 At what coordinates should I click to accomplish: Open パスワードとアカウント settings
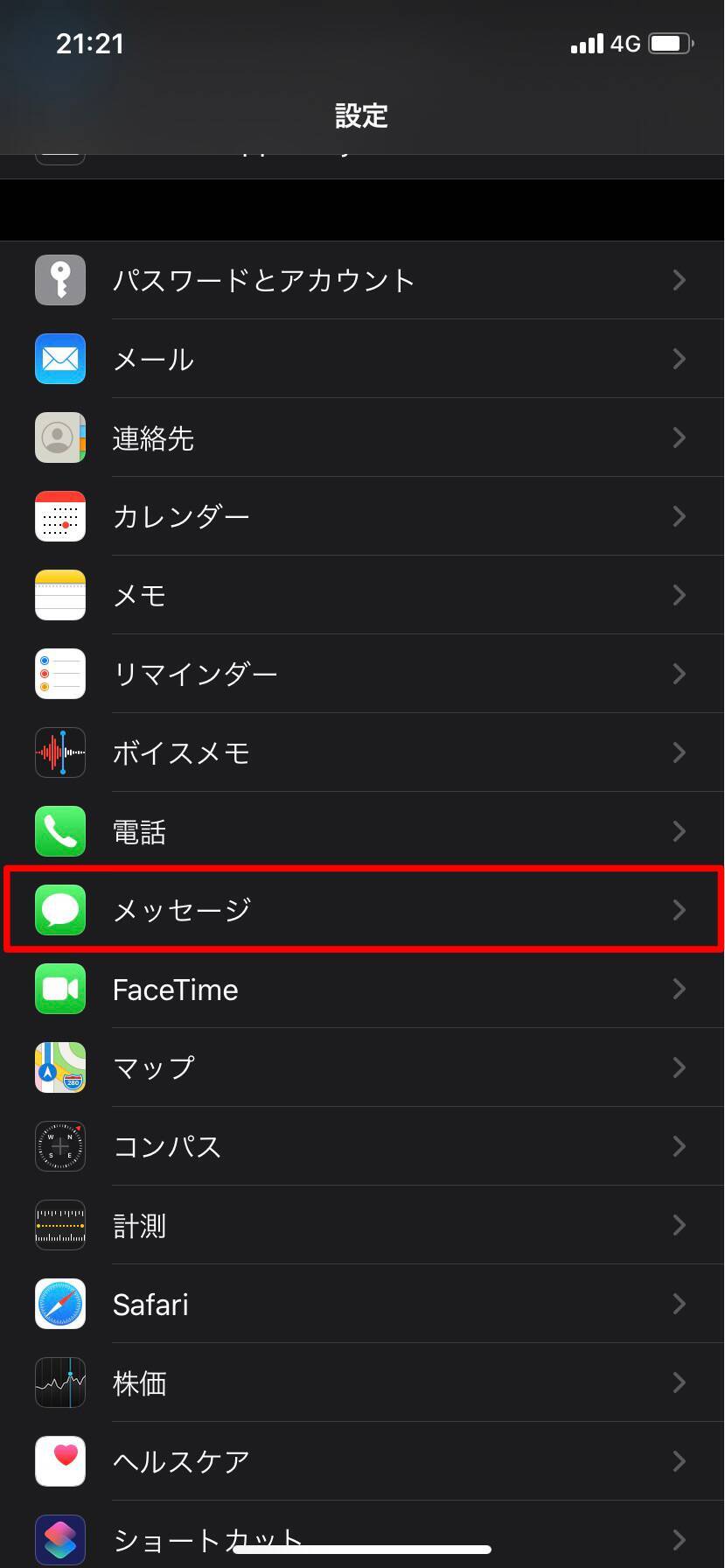click(x=362, y=280)
